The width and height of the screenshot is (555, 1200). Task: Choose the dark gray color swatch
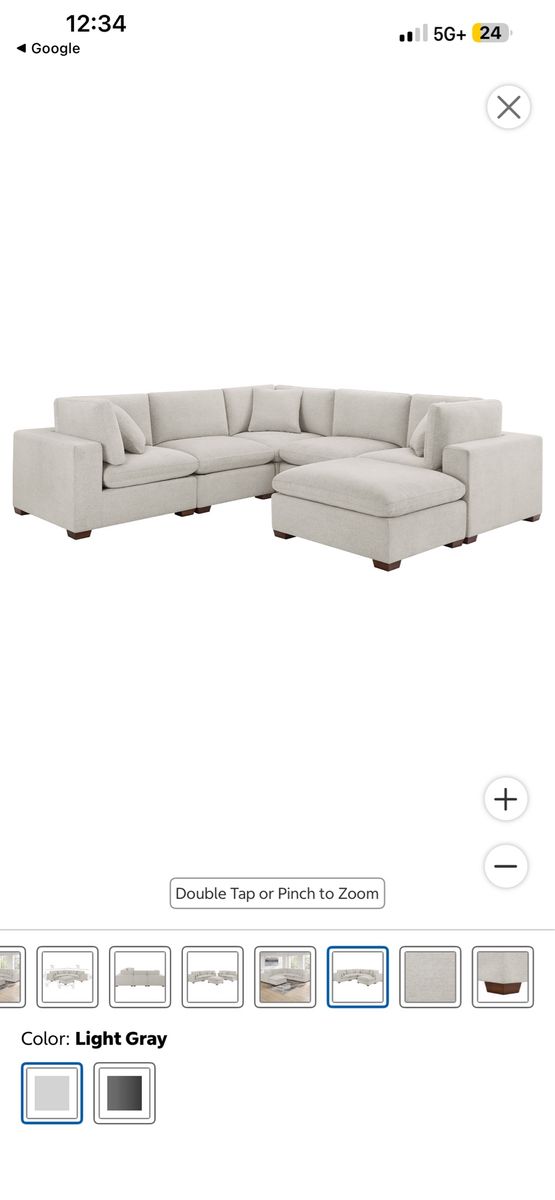point(125,1093)
